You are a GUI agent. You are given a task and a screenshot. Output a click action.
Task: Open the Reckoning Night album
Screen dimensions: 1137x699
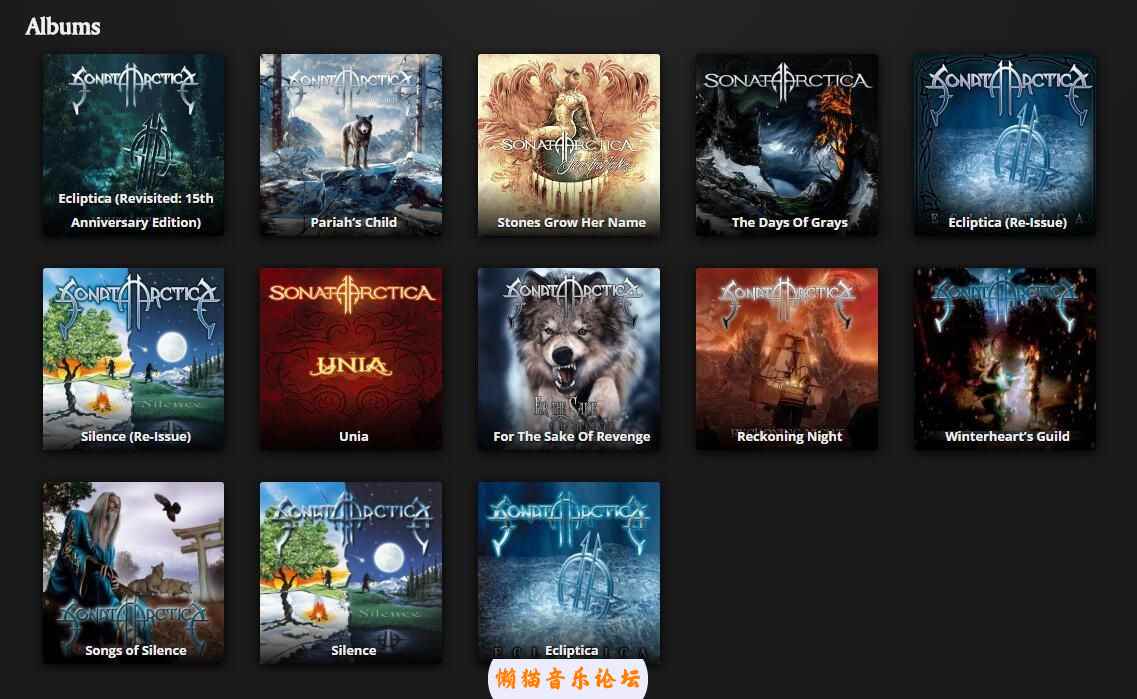787,358
